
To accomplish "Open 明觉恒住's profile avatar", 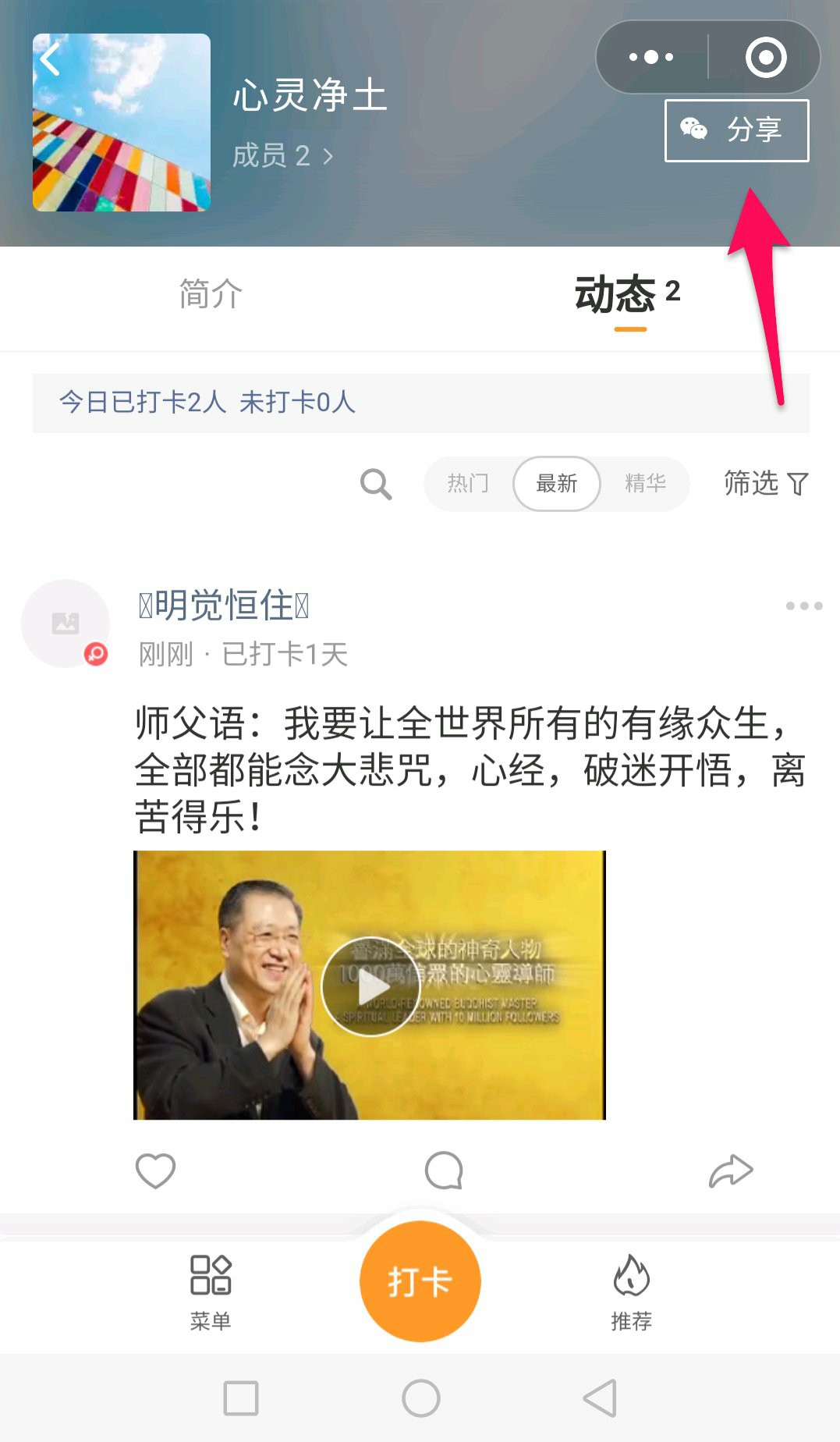I will (x=66, y=623).
